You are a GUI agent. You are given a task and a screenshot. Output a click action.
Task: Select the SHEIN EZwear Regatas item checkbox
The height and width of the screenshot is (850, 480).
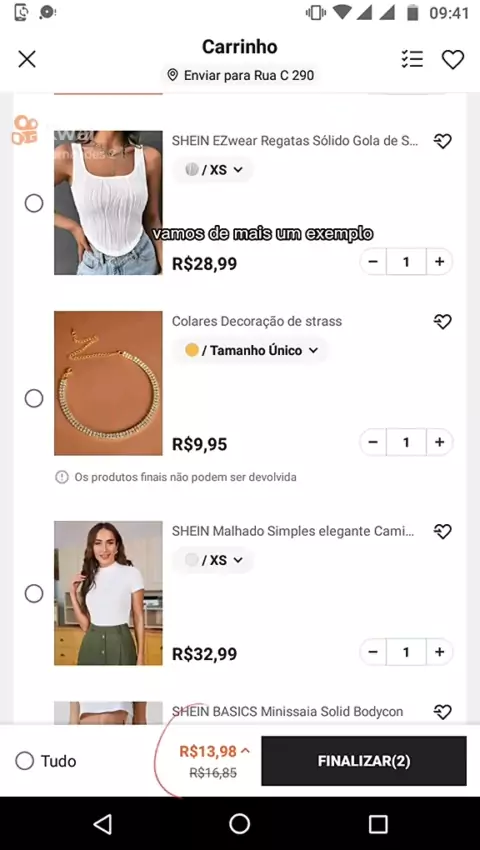click(x=34, y=203)
